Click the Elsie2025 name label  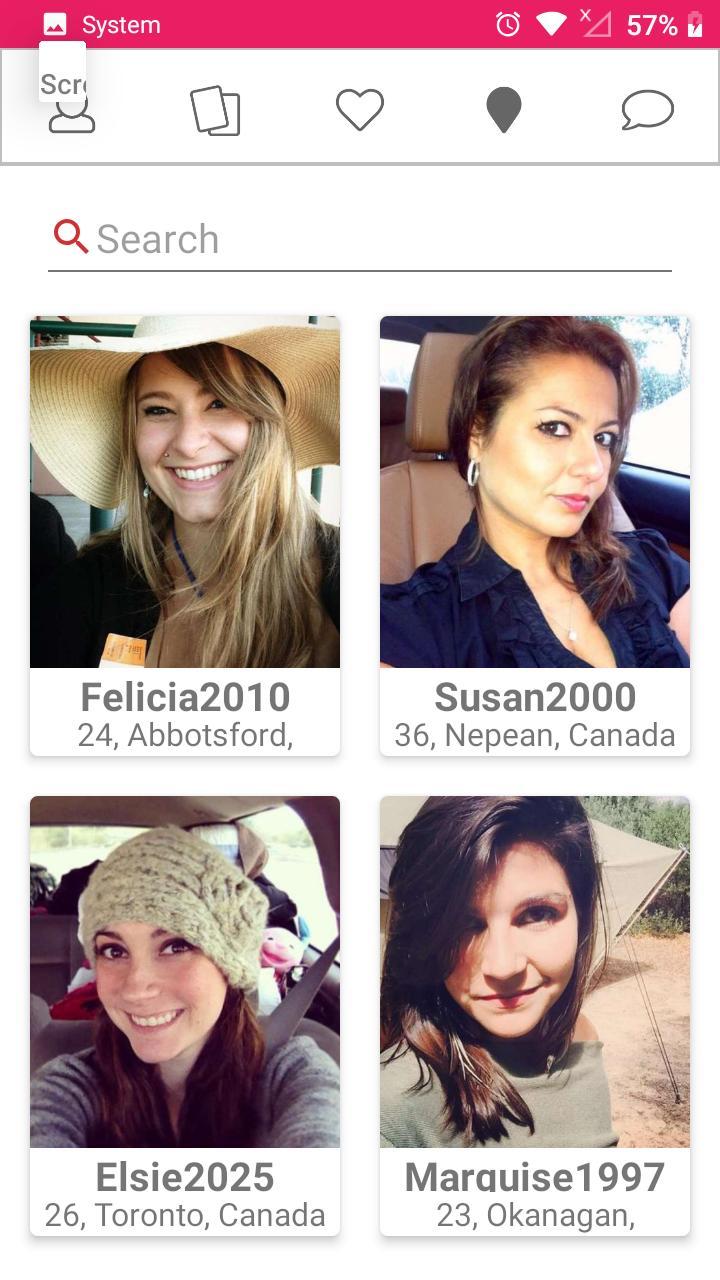pos(184,1177)
